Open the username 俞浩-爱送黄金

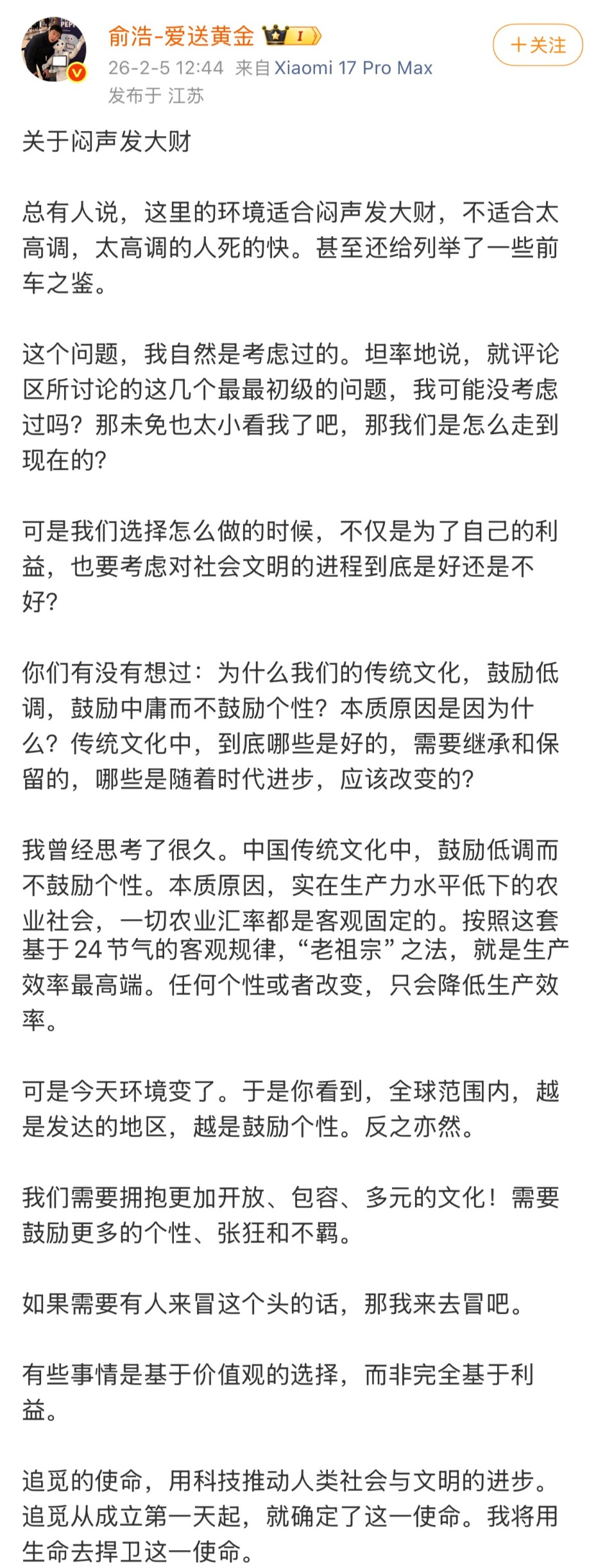pyautogui.click(x=181, y=36)
